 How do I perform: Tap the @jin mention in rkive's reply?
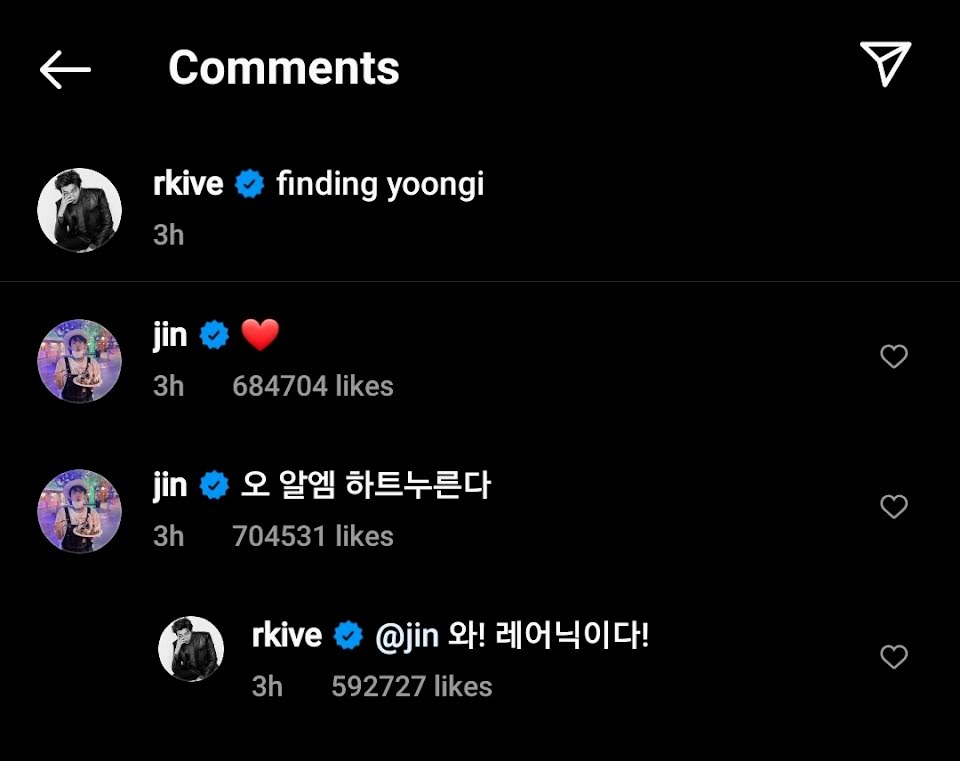406,636
